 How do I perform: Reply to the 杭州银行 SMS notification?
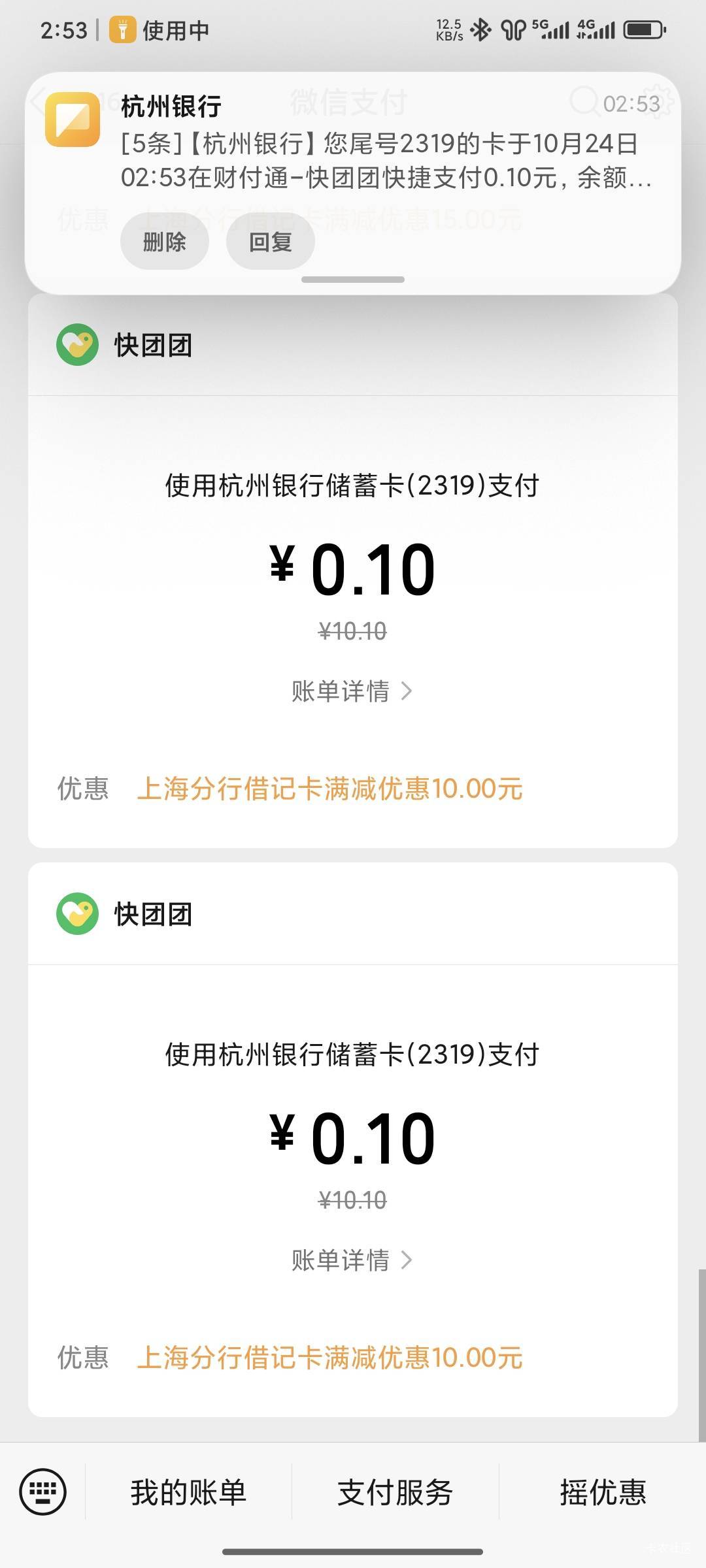(270, 242)
